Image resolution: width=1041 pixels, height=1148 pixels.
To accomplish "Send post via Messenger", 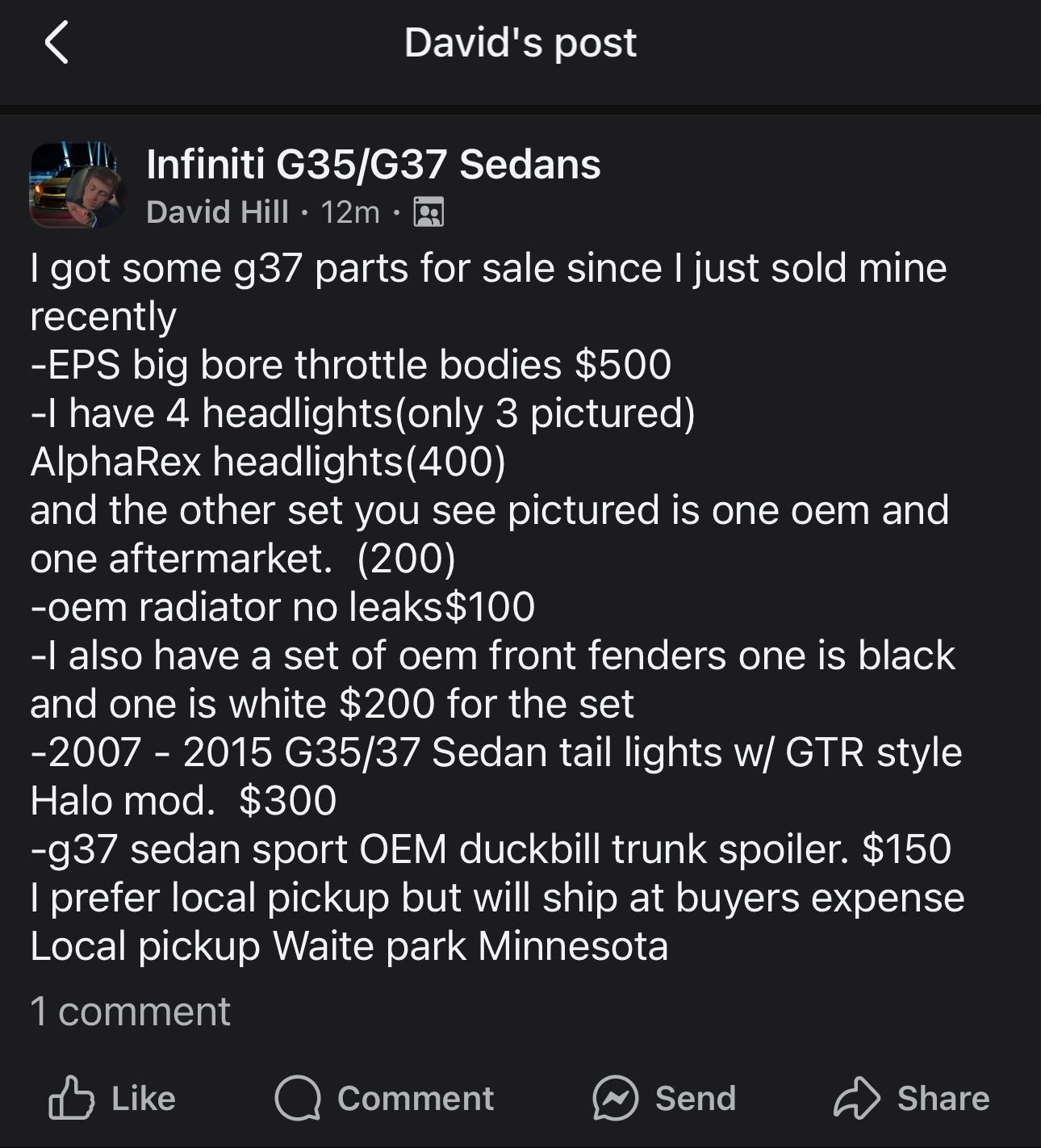I will click(664, 1098).
